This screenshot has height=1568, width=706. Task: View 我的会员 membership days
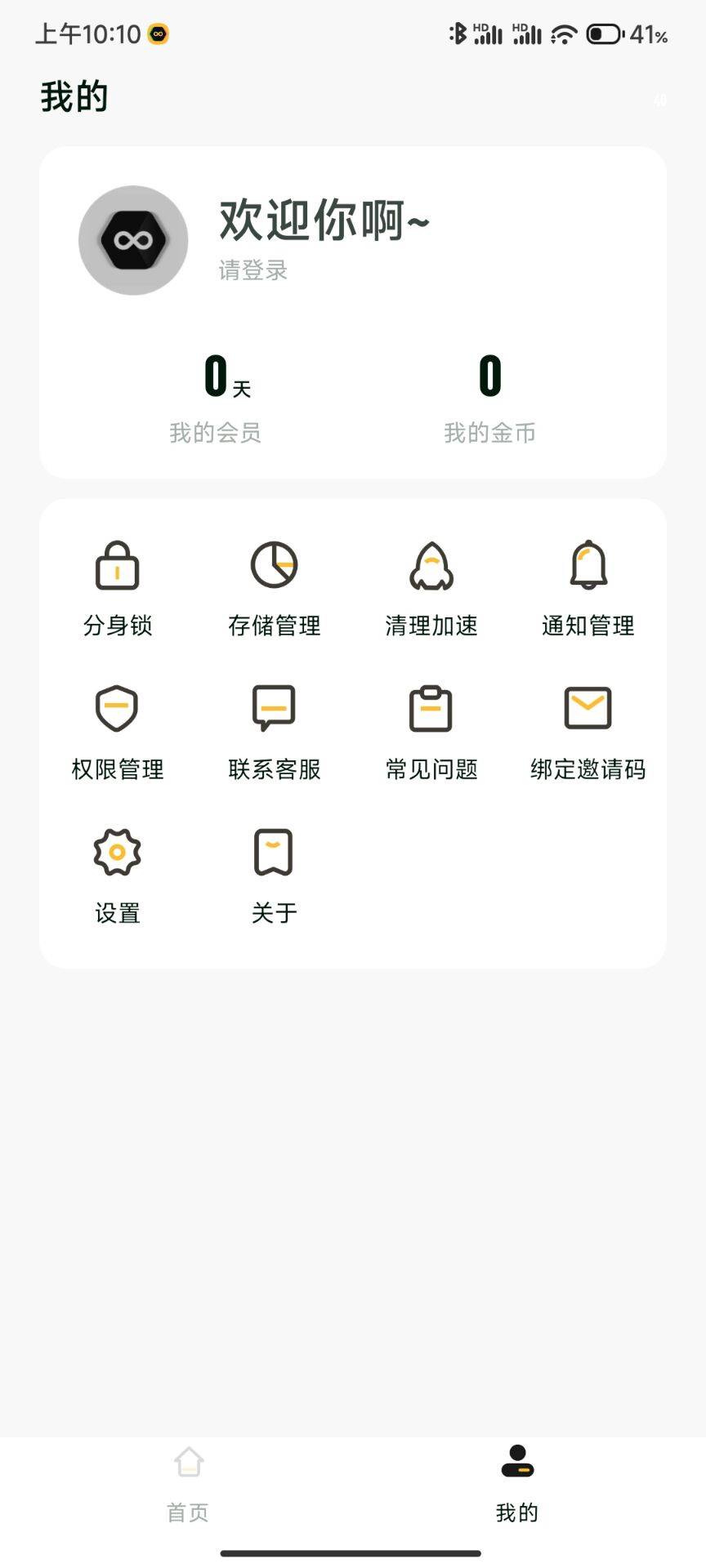[215, 398]
